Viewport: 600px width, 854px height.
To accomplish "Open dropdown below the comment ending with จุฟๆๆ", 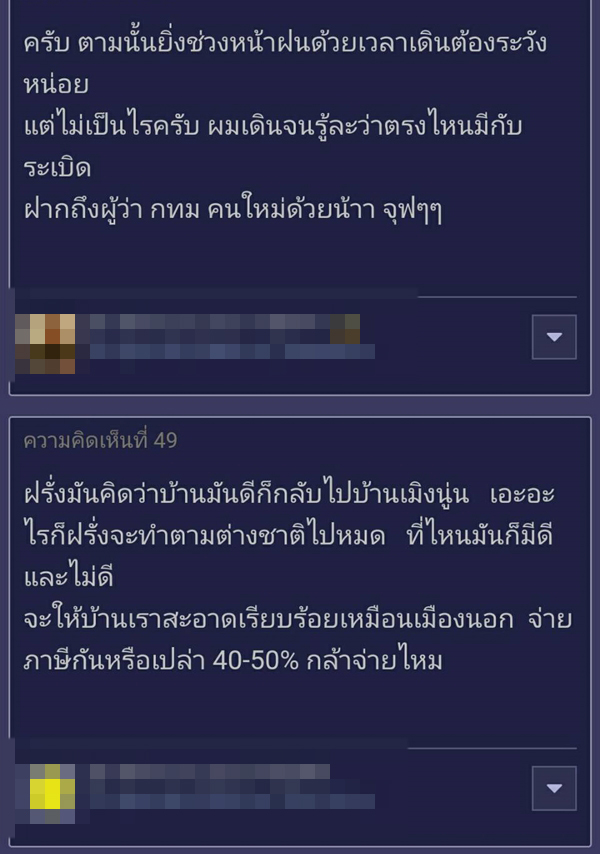I will pyautogui.click(x=554, y=337).
